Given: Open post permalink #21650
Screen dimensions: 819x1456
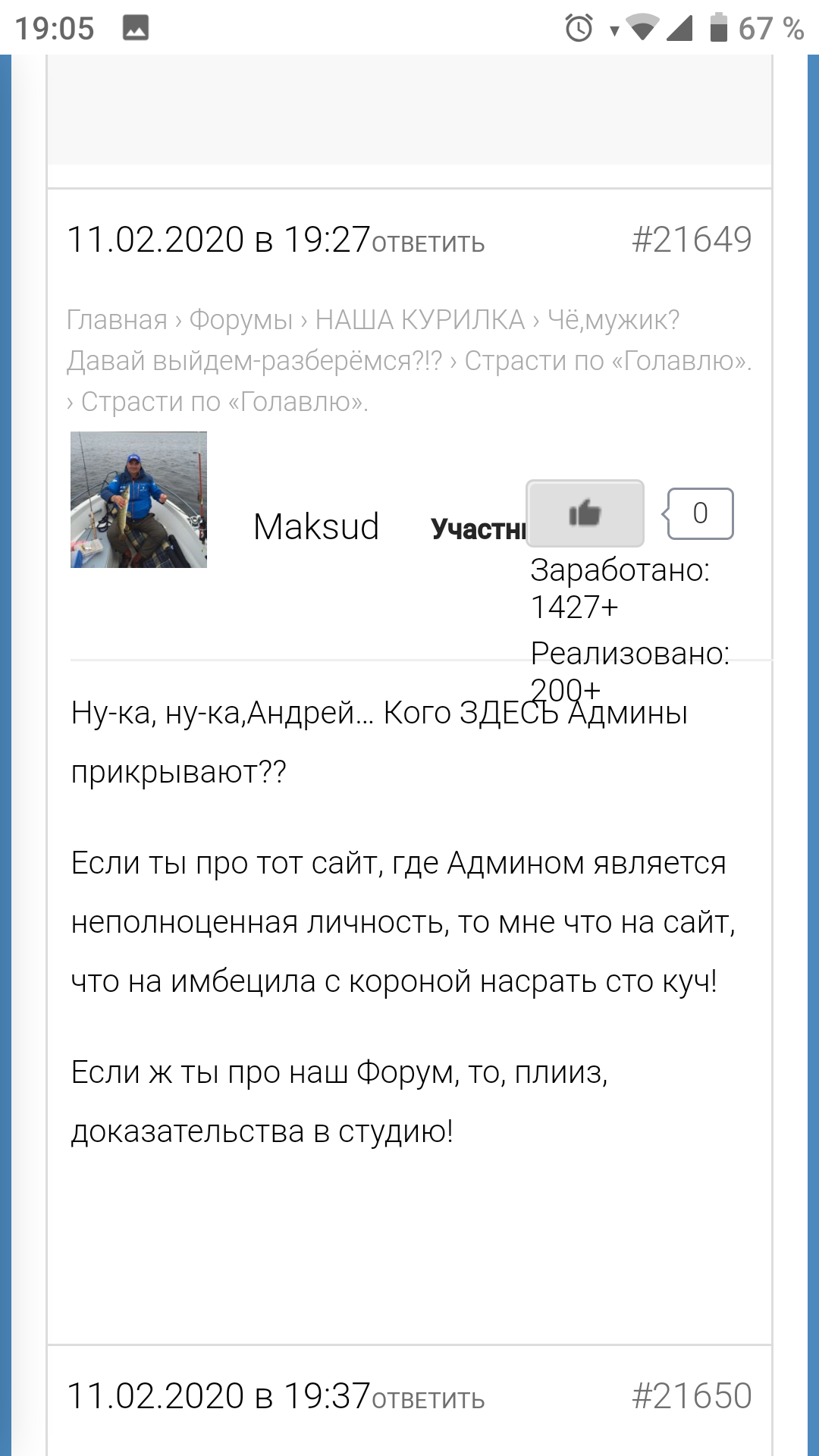Looking at the screenshot, I should pos(691,1396).
